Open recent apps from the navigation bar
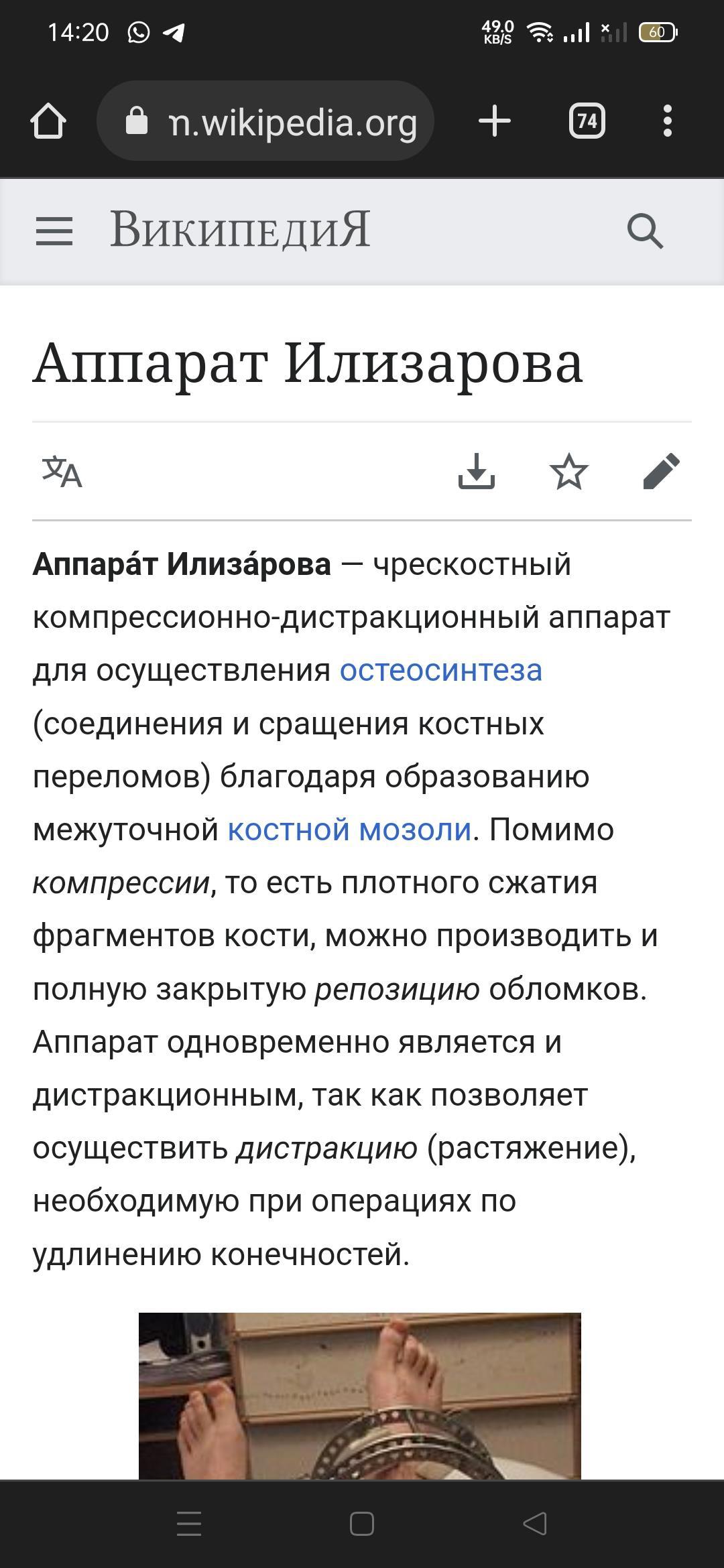The width and height of the screenshot is (724, 1568). pos(189,1524)
